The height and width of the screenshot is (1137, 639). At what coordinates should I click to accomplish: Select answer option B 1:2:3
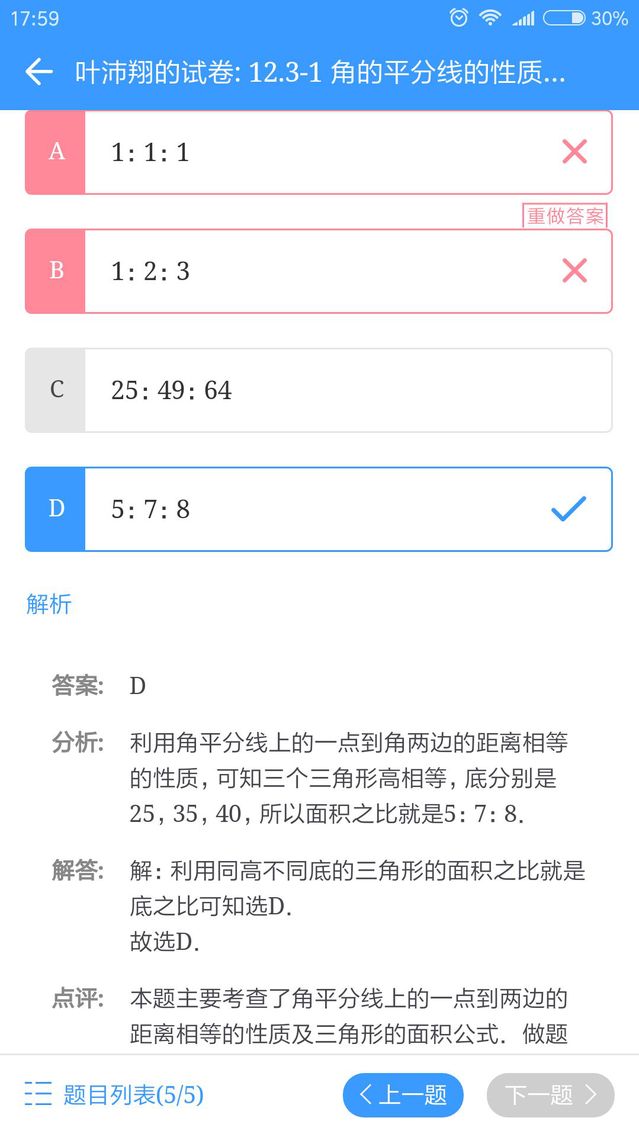[318, 271]
